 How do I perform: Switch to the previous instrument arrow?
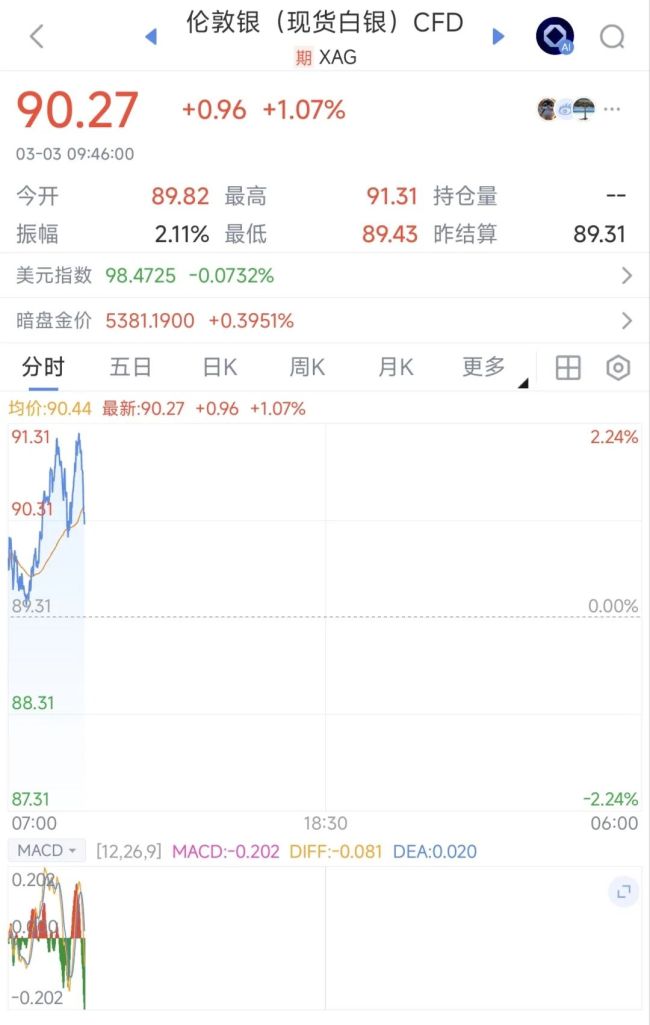(152, 37)
